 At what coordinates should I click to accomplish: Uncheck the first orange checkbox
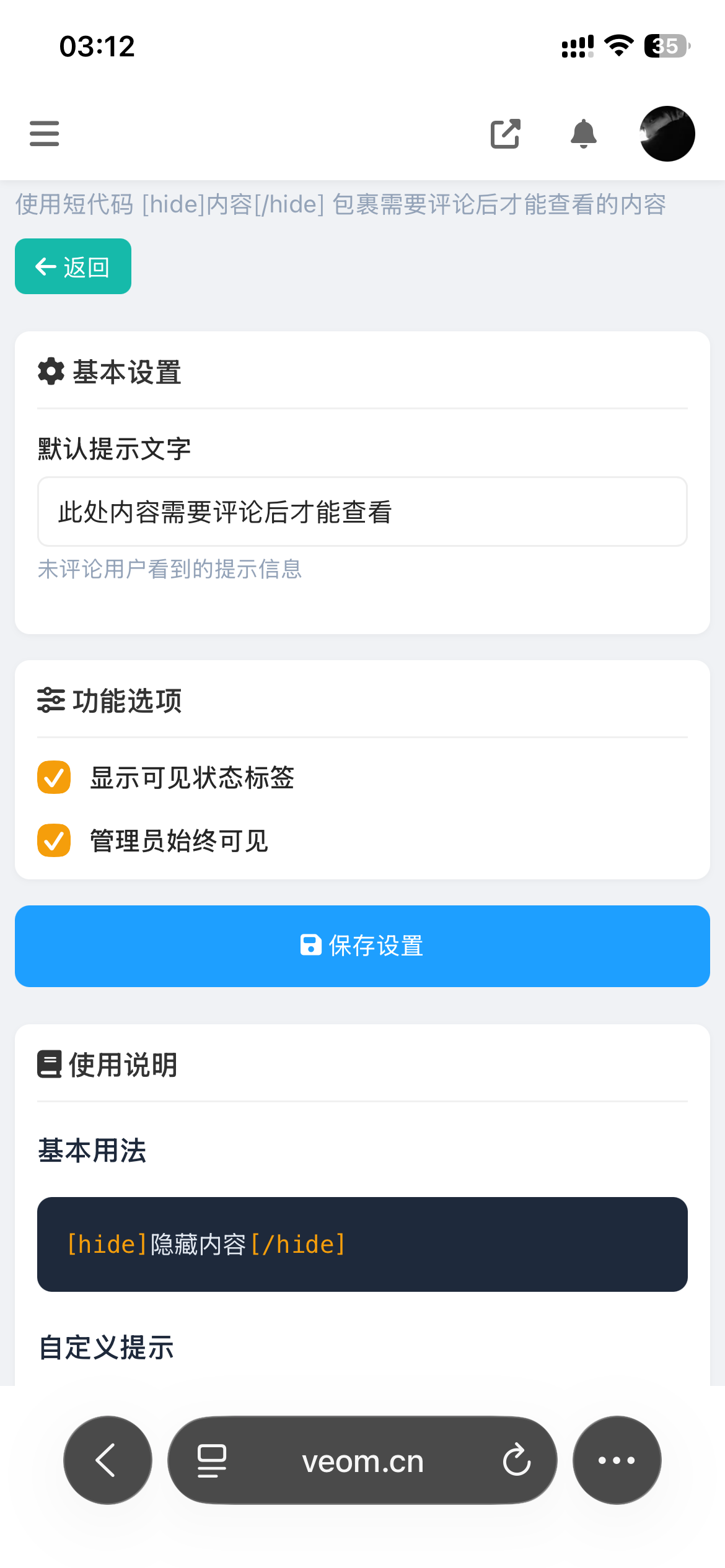[54, 778]
